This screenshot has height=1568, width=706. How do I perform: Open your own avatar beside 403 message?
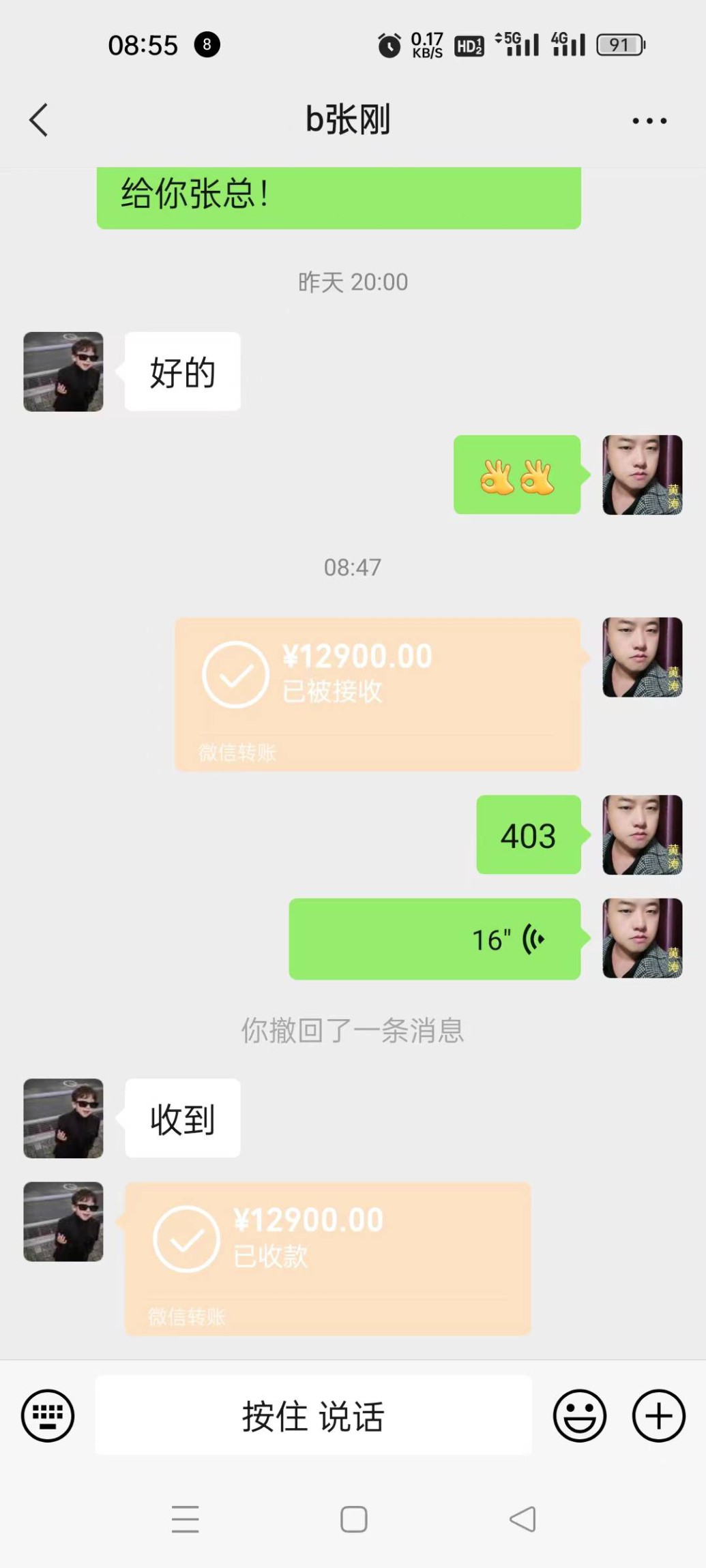642,834
